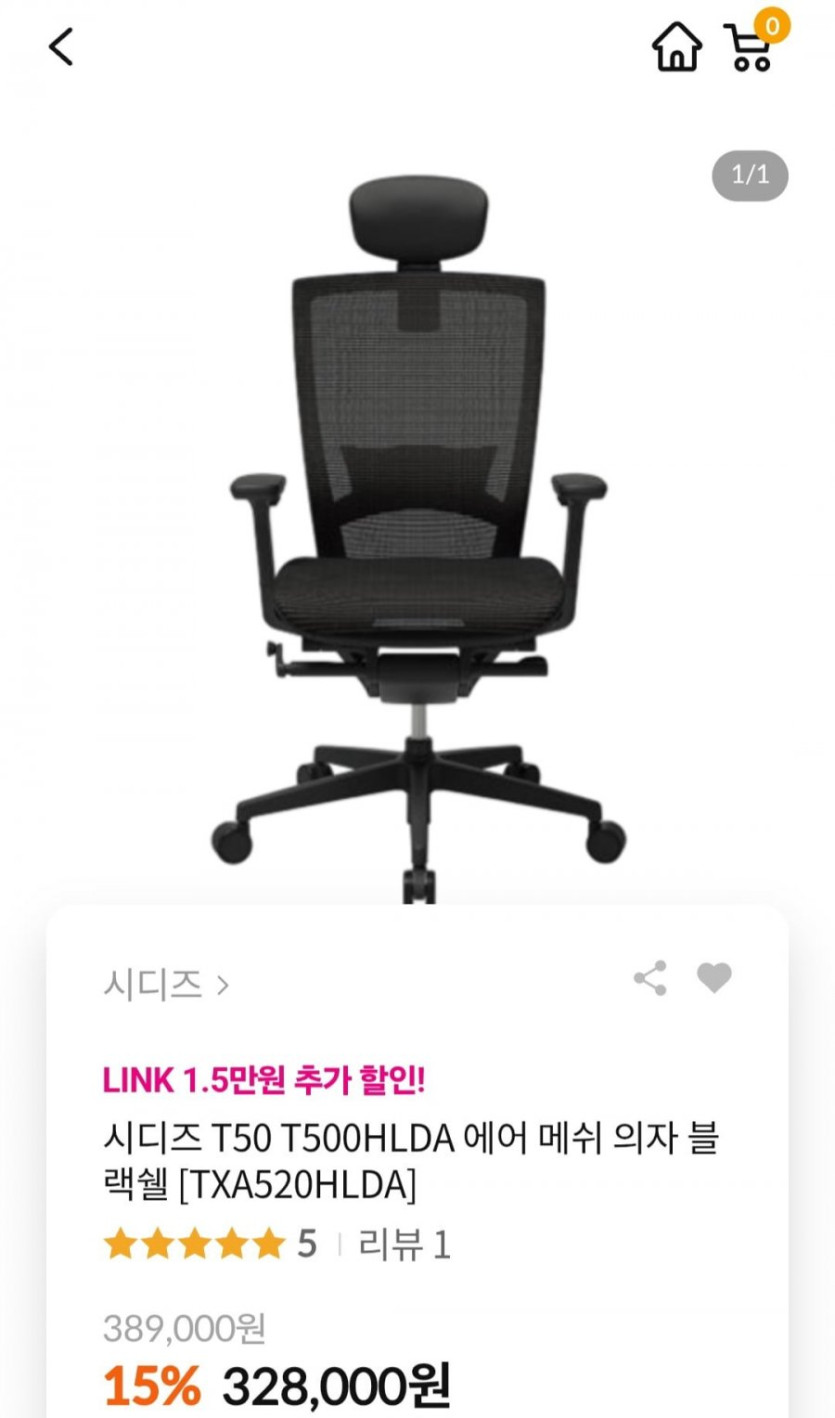Image resolution: width=835 pixels, height=1418 pixels.
Task: Add this product to favorites with the heart
Action: [x=714, y=977]
